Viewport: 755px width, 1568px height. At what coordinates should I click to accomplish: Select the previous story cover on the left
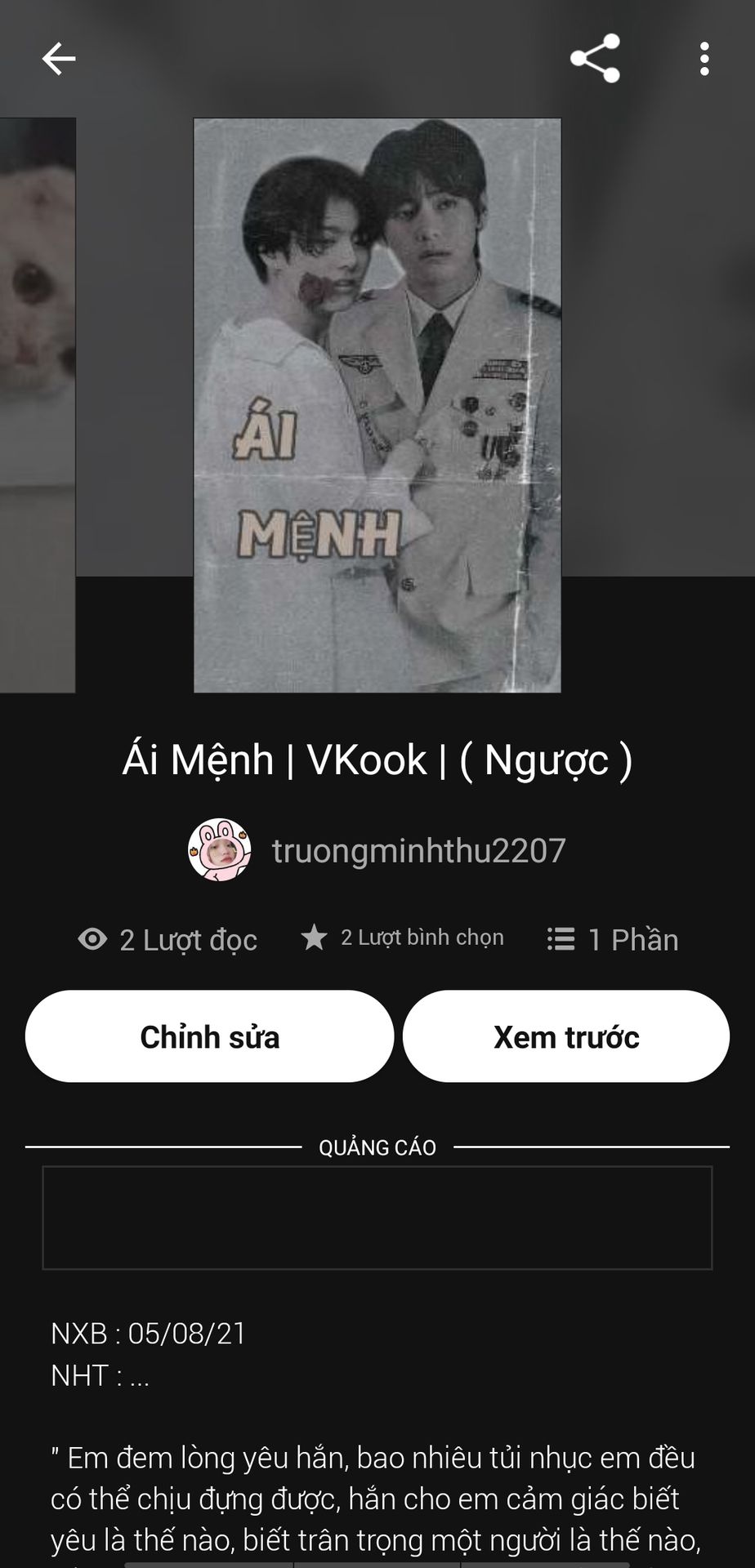[38, 405]
